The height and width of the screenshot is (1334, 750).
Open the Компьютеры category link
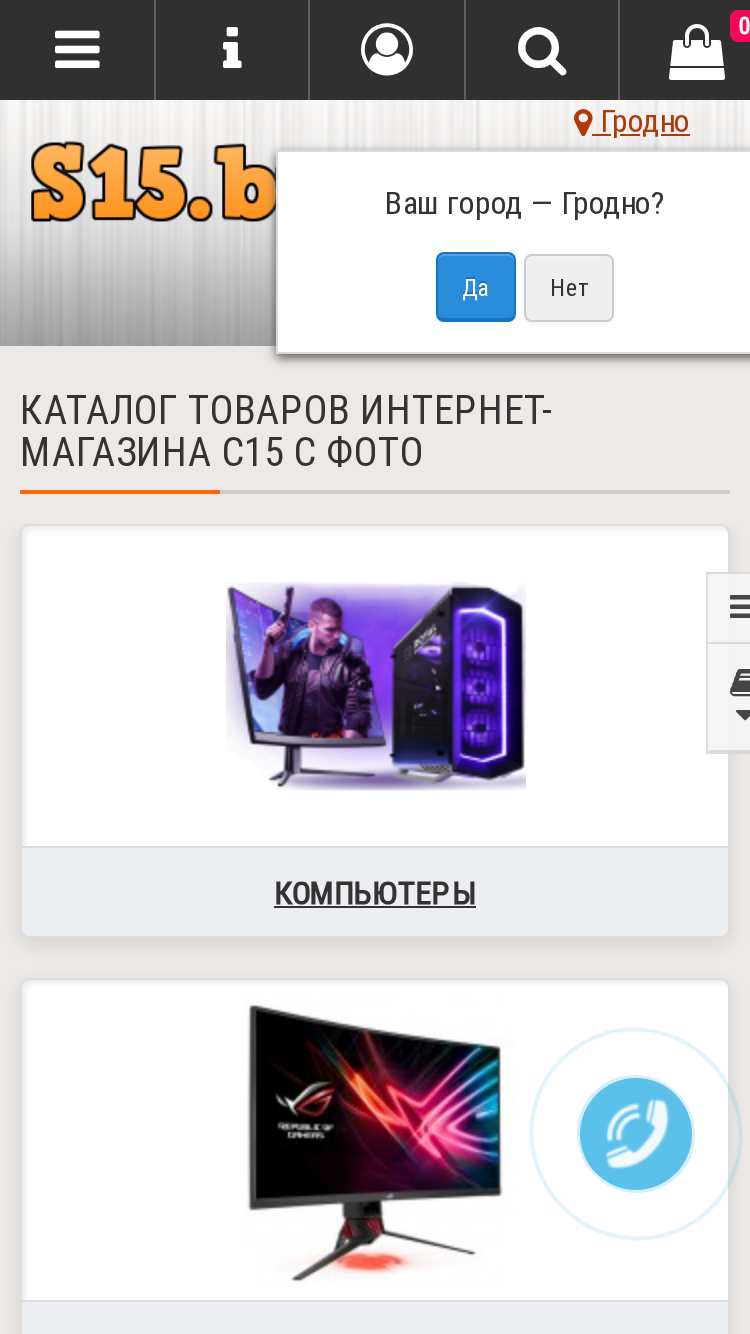tap(375, 893)
